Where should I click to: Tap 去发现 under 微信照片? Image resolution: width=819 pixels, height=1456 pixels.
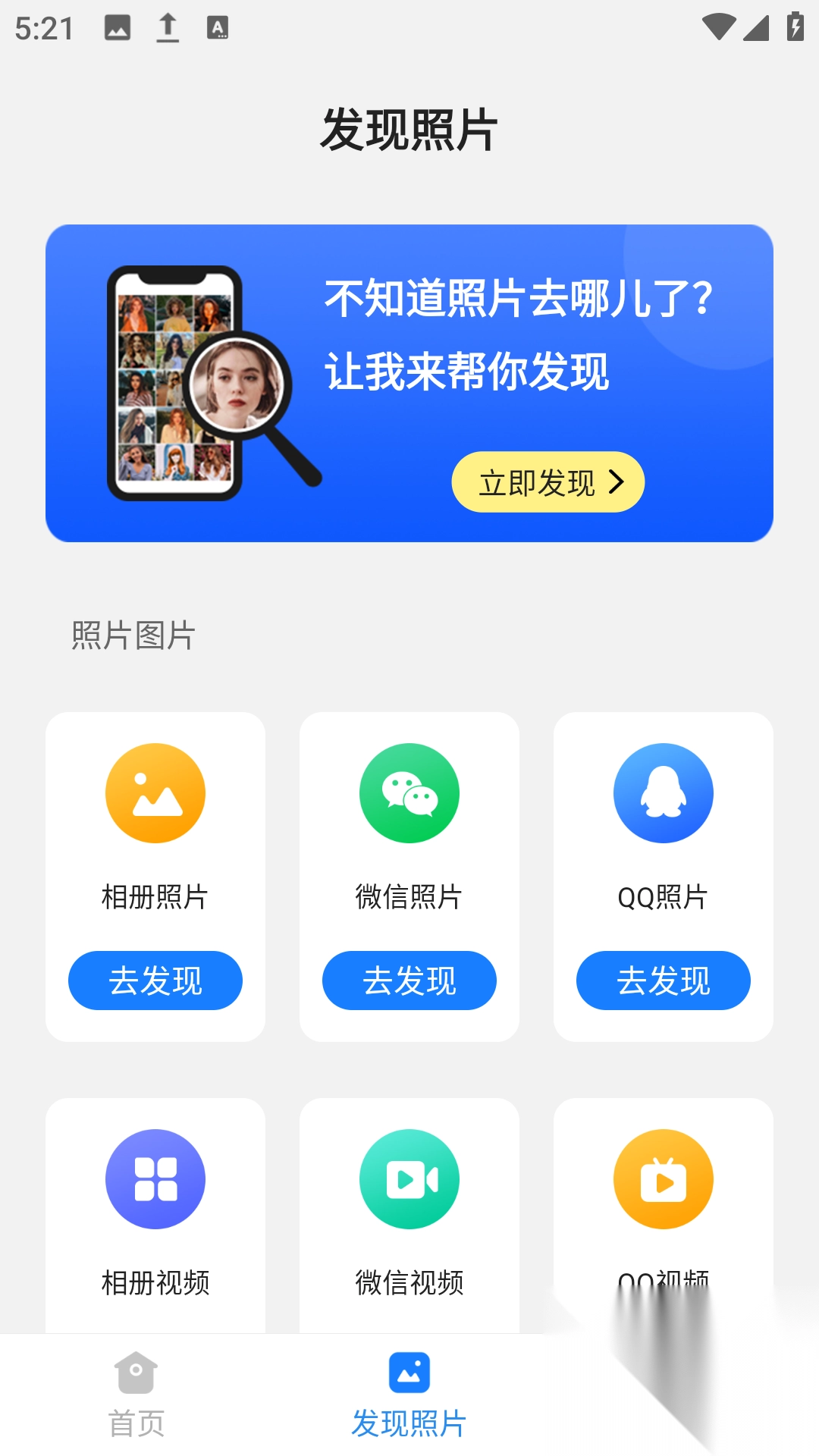(x=409, y=981)
